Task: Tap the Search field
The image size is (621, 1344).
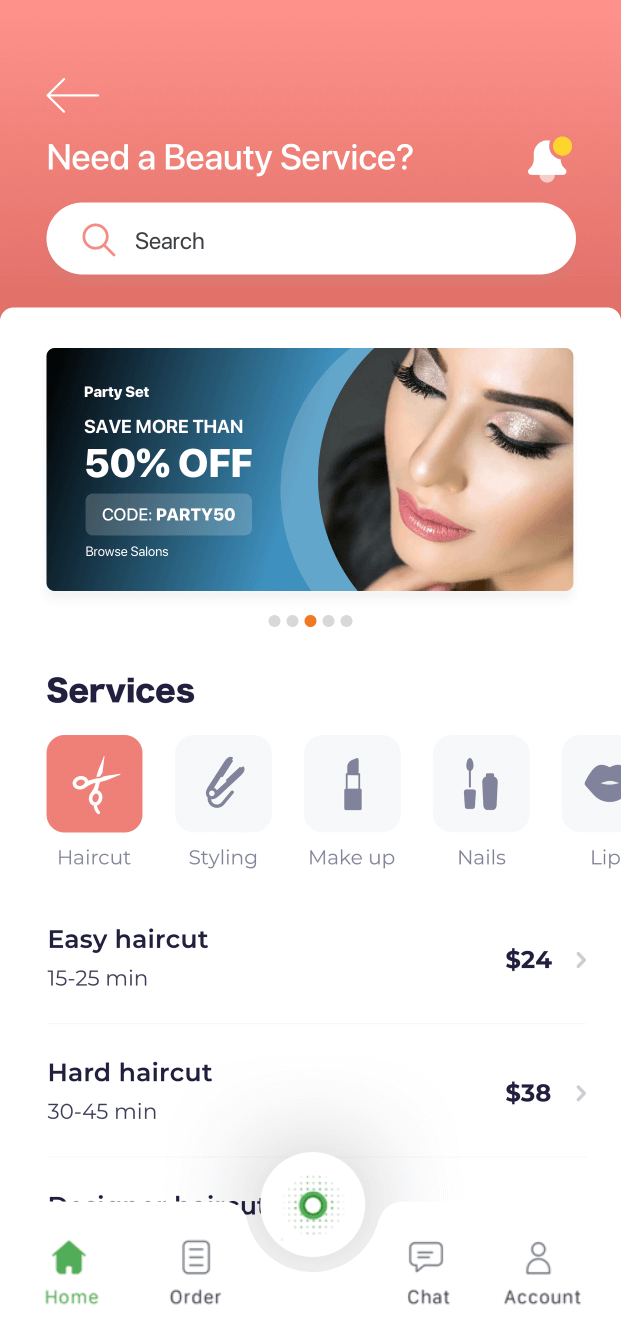Action: point(310,240)
